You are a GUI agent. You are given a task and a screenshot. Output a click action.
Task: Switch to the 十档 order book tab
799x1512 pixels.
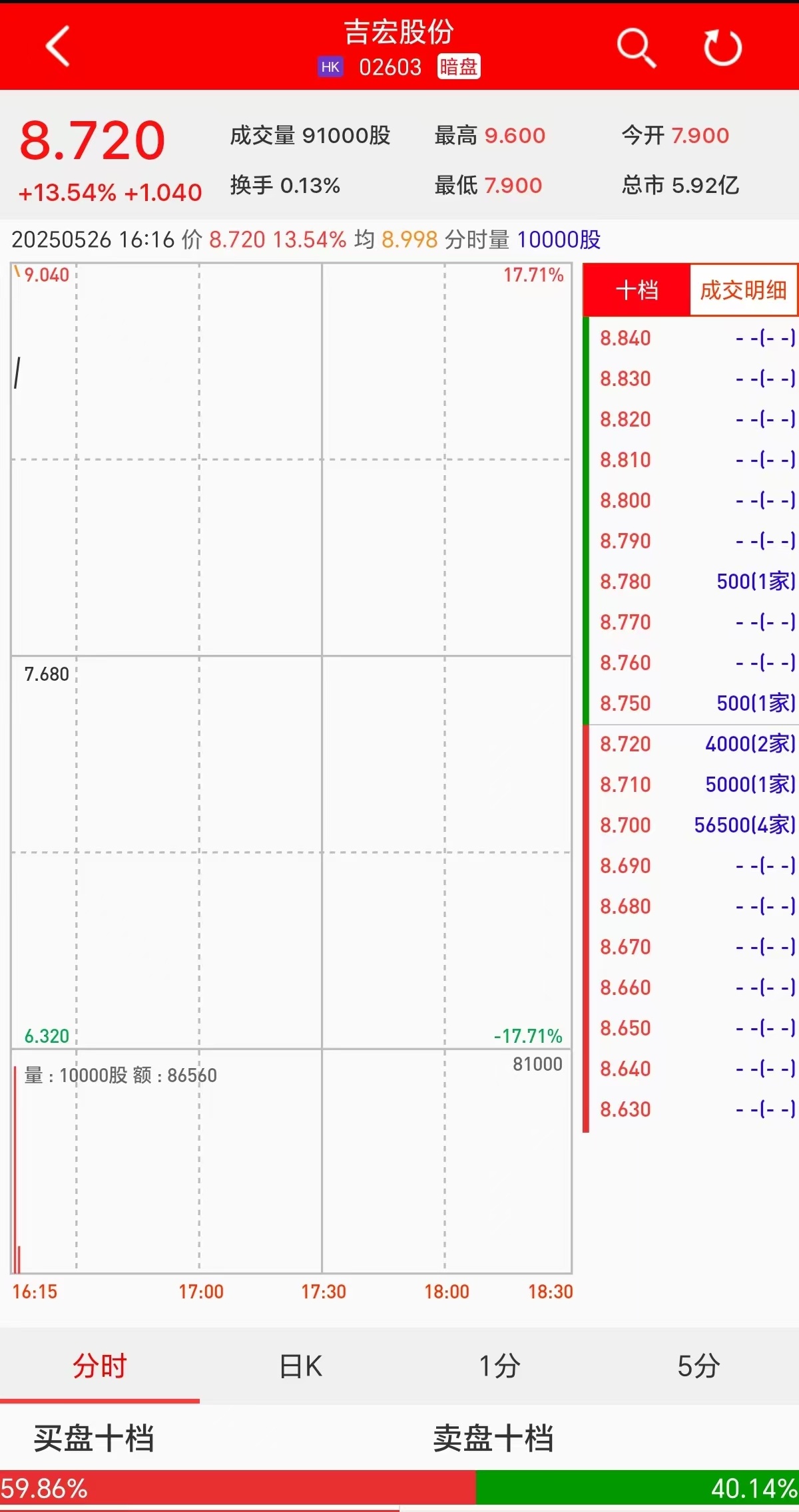click(637, 290)
